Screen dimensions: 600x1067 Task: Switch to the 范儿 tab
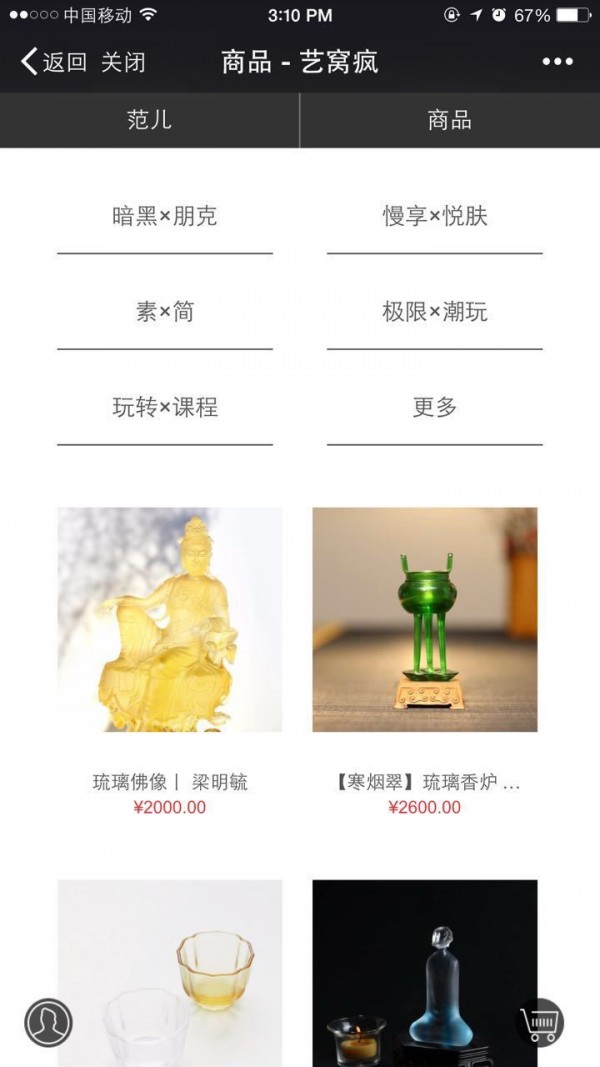tap(149, 120)
